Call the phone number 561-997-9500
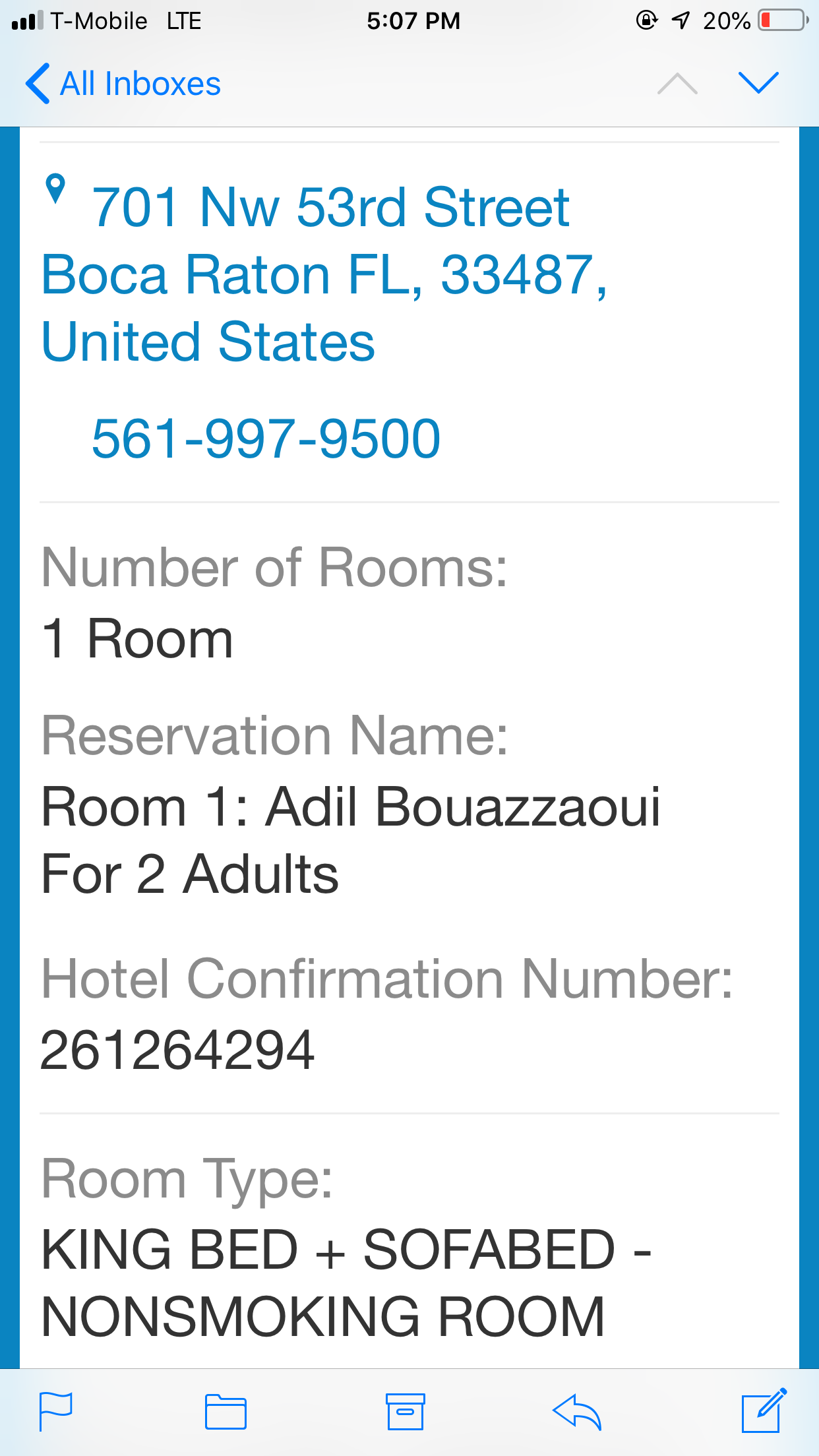The width and height of the screenshot is (819, 1456). (266, 439)
